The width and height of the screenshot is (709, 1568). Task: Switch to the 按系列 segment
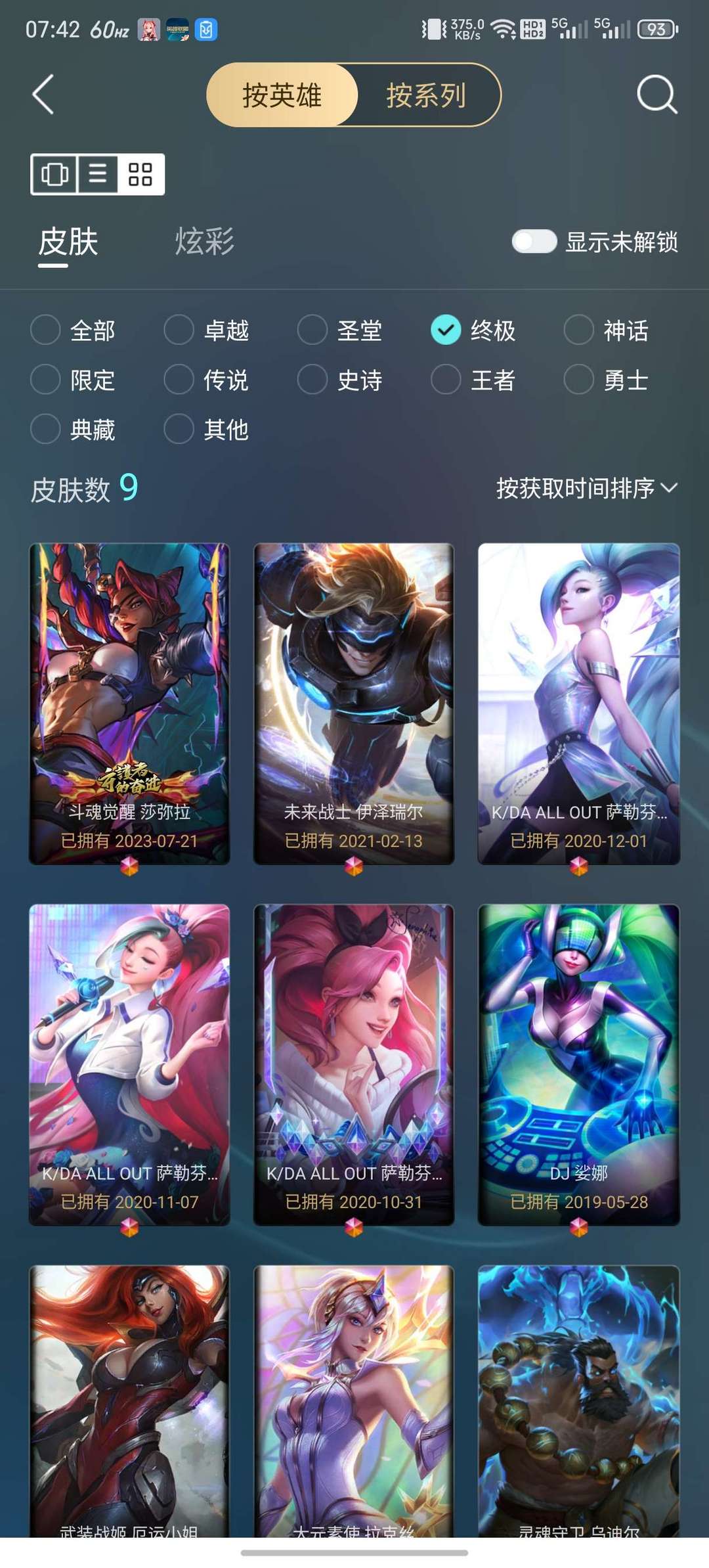click(427, 95)
